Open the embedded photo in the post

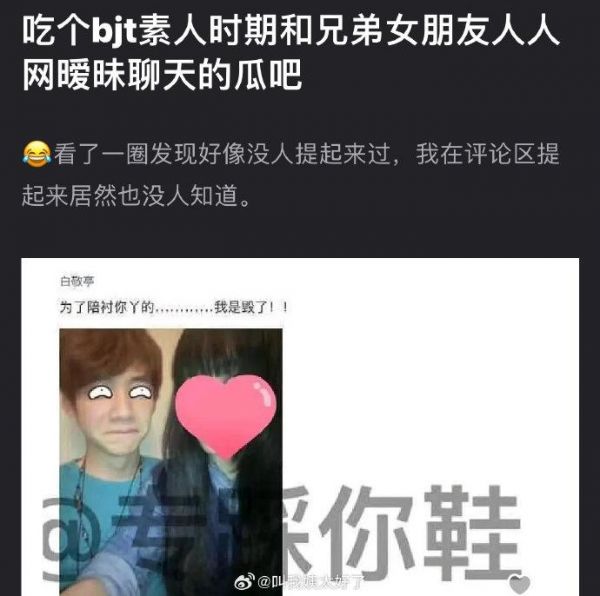[300, 426]
